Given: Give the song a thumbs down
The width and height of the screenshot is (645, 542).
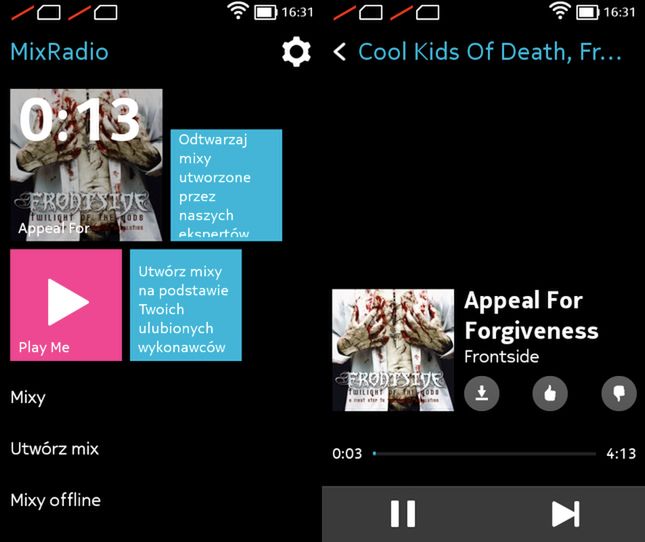Looking at the screenshot, I should pyautogui.click(x=618, y=393).
